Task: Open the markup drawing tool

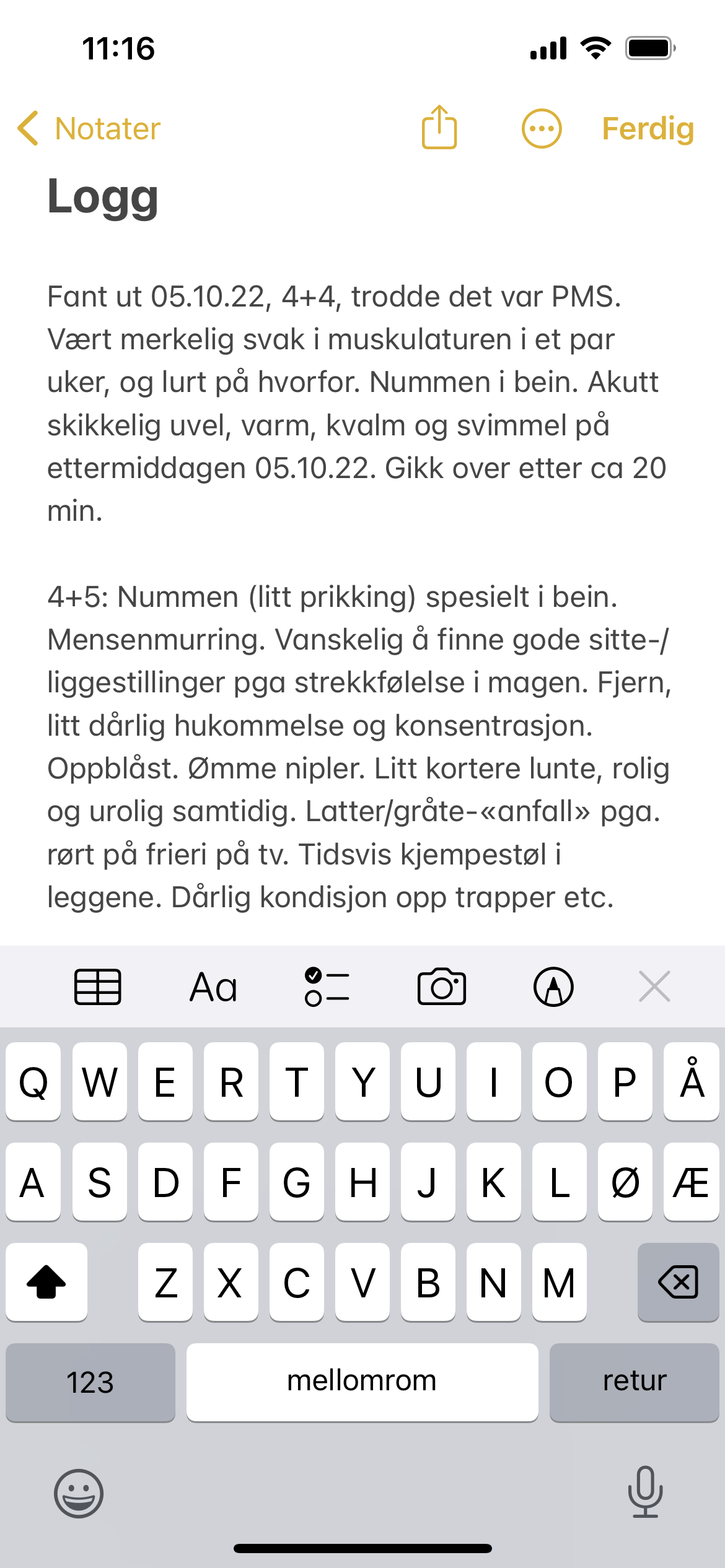Action: [553, 987]
